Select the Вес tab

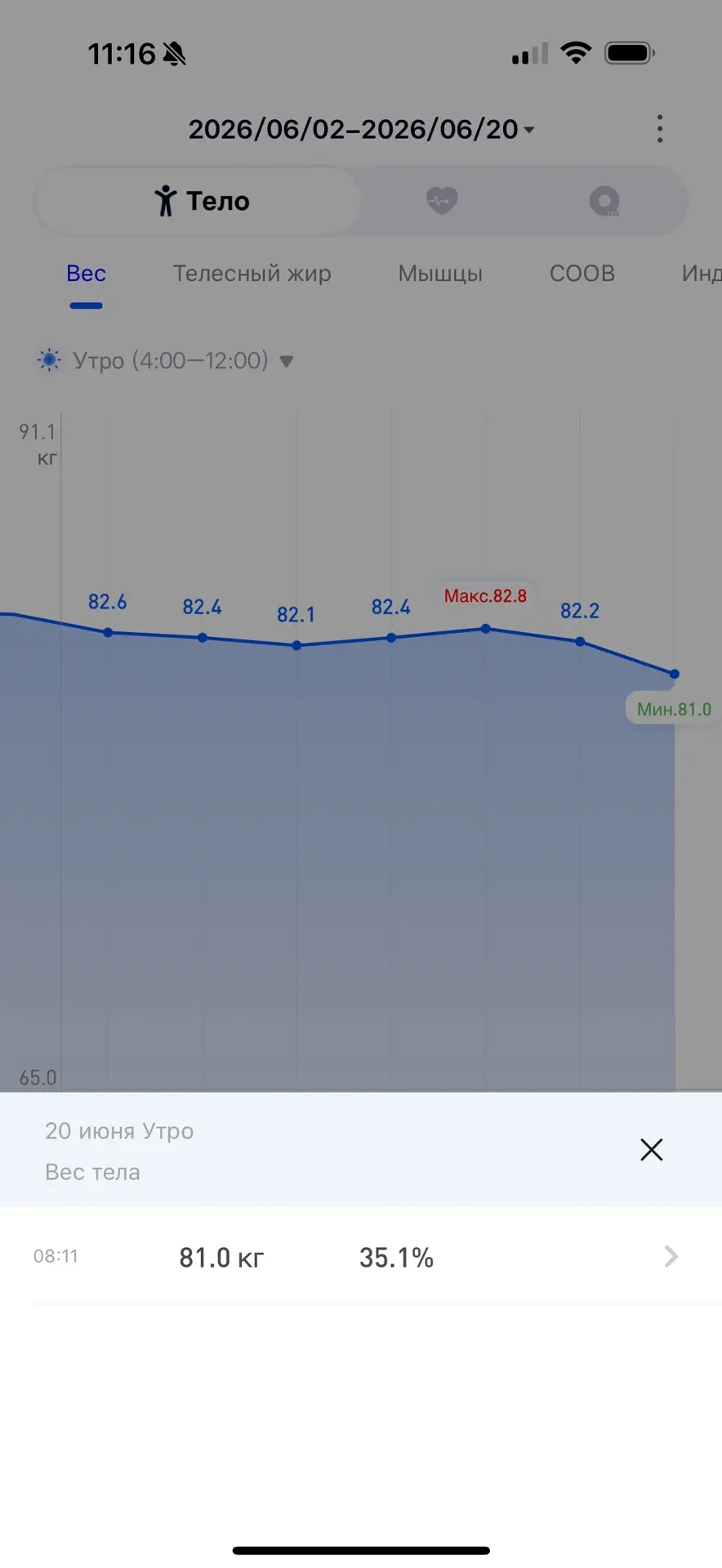86,274
